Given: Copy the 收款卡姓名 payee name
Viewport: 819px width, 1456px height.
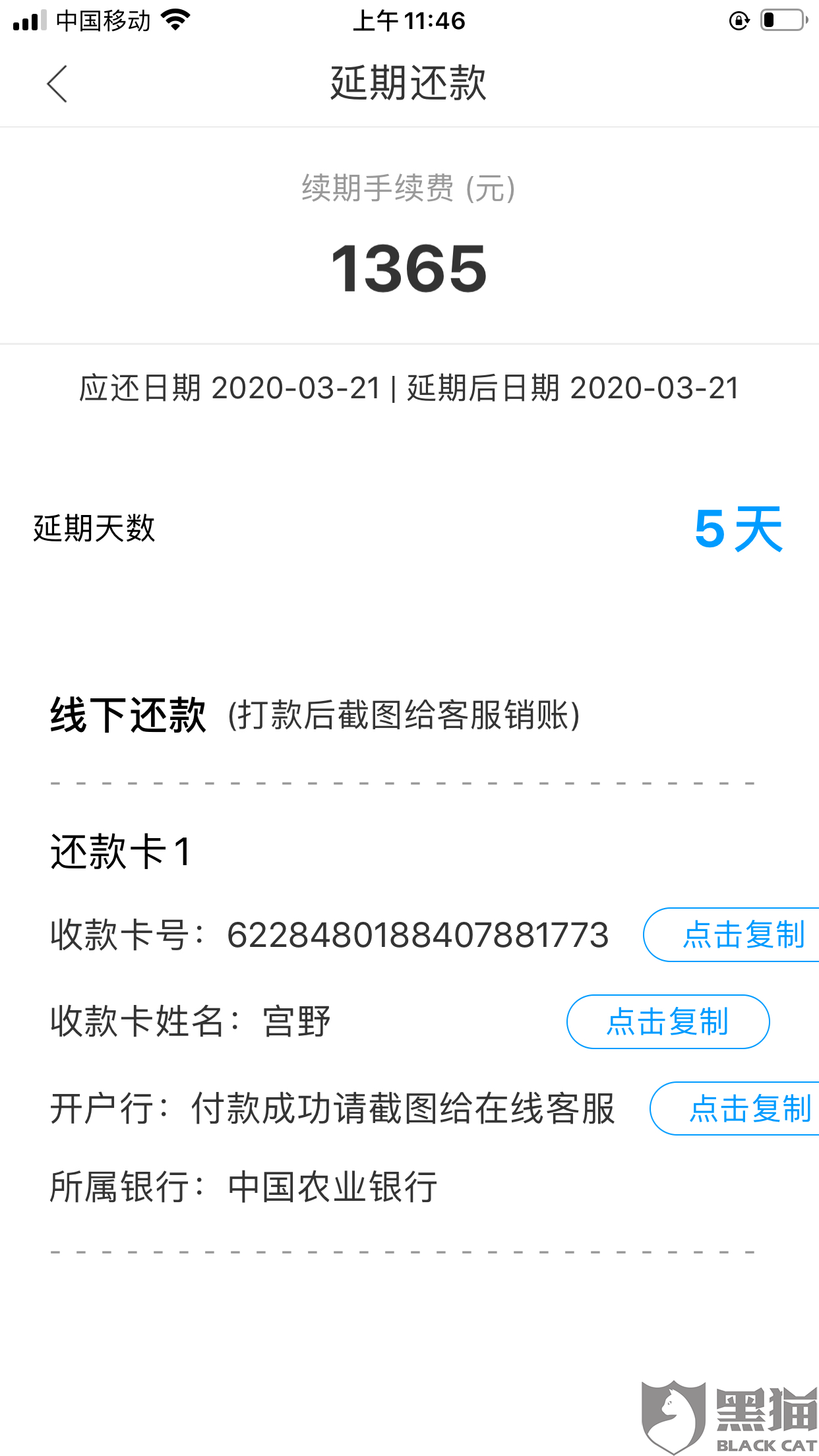Looking at the screenshot, I should click(667, 1021).
